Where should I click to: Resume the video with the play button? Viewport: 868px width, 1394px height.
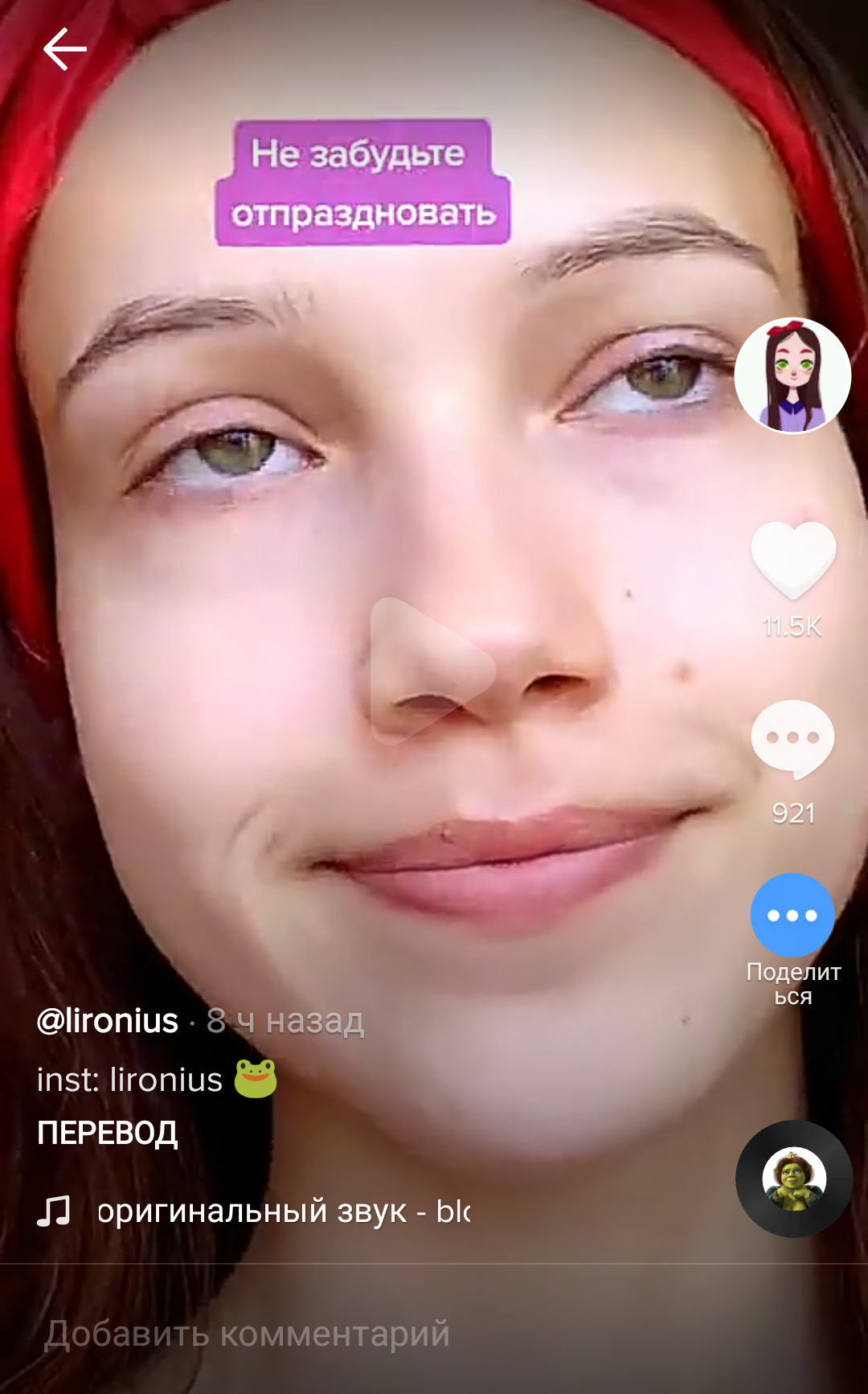click(x=430, y=670)
